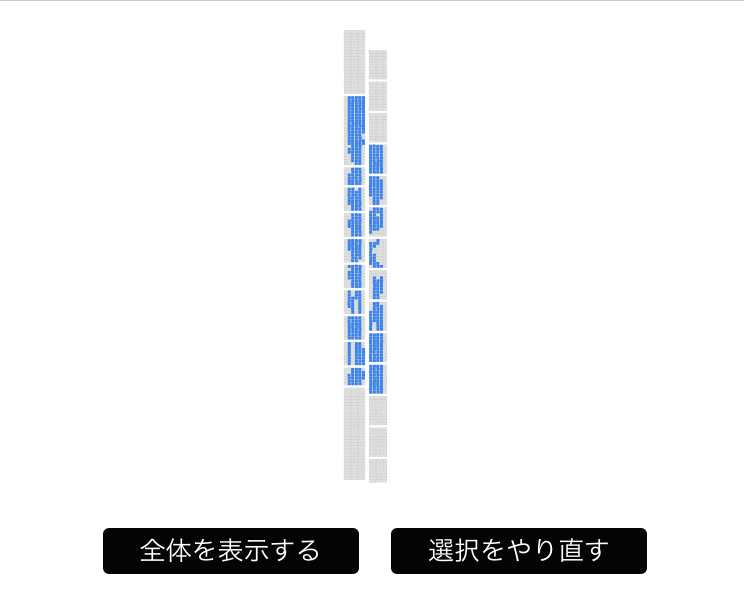Tap 選択をやり直す to reset the selection
Viewport: 744px width, 593px height.
[518, 551]
